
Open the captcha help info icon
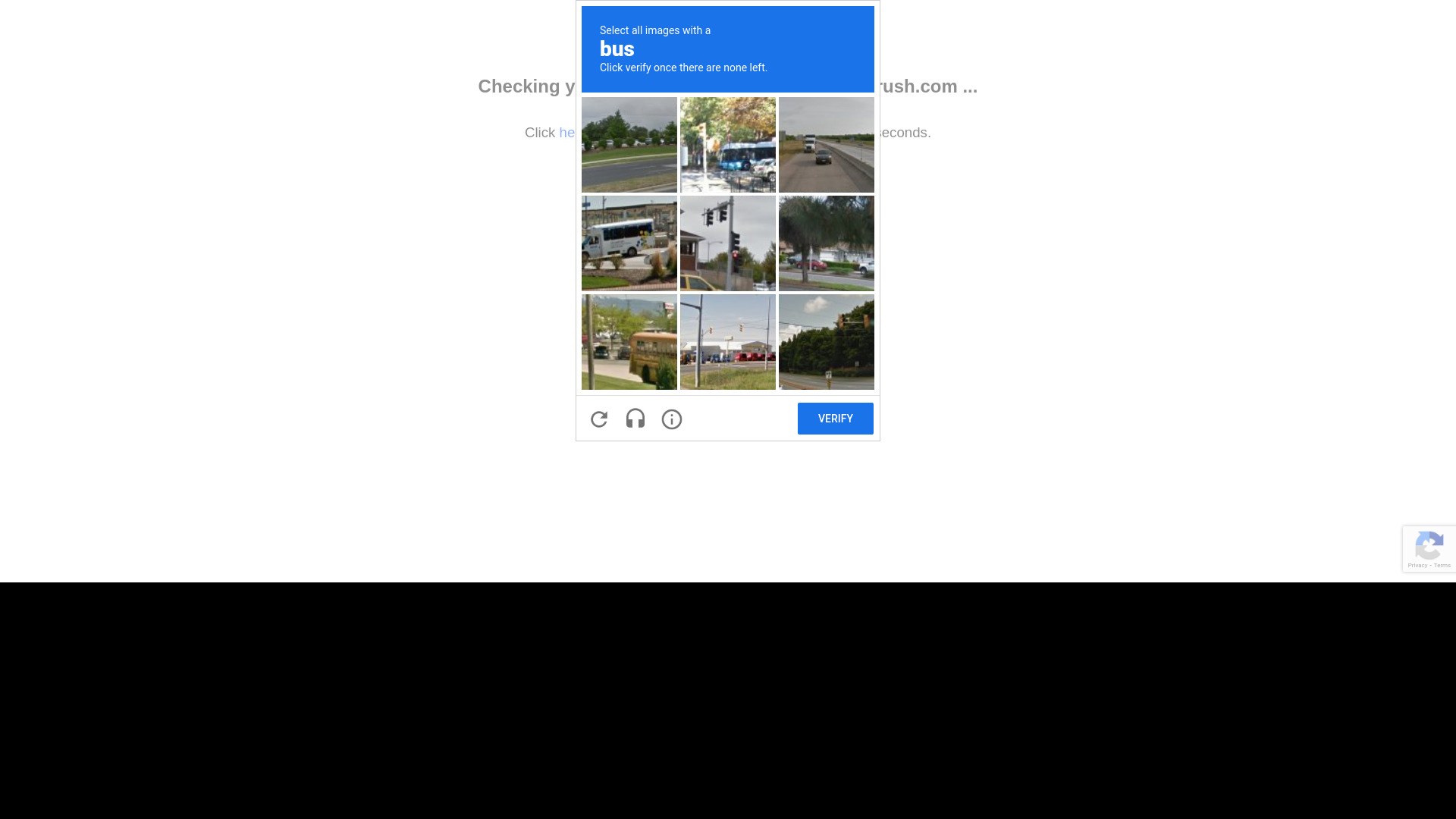click(x=672, y=419)
